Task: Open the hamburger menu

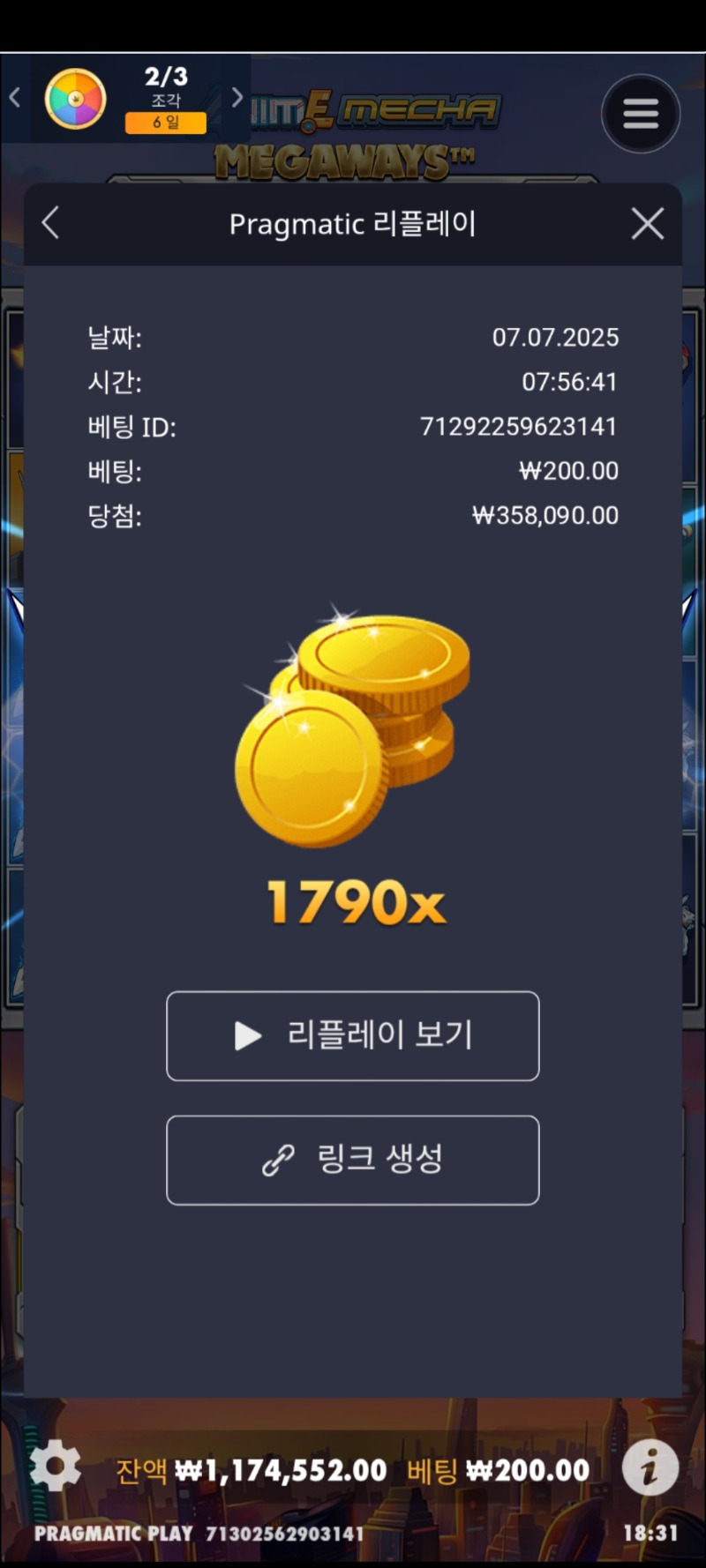Action: coord(640,113)
